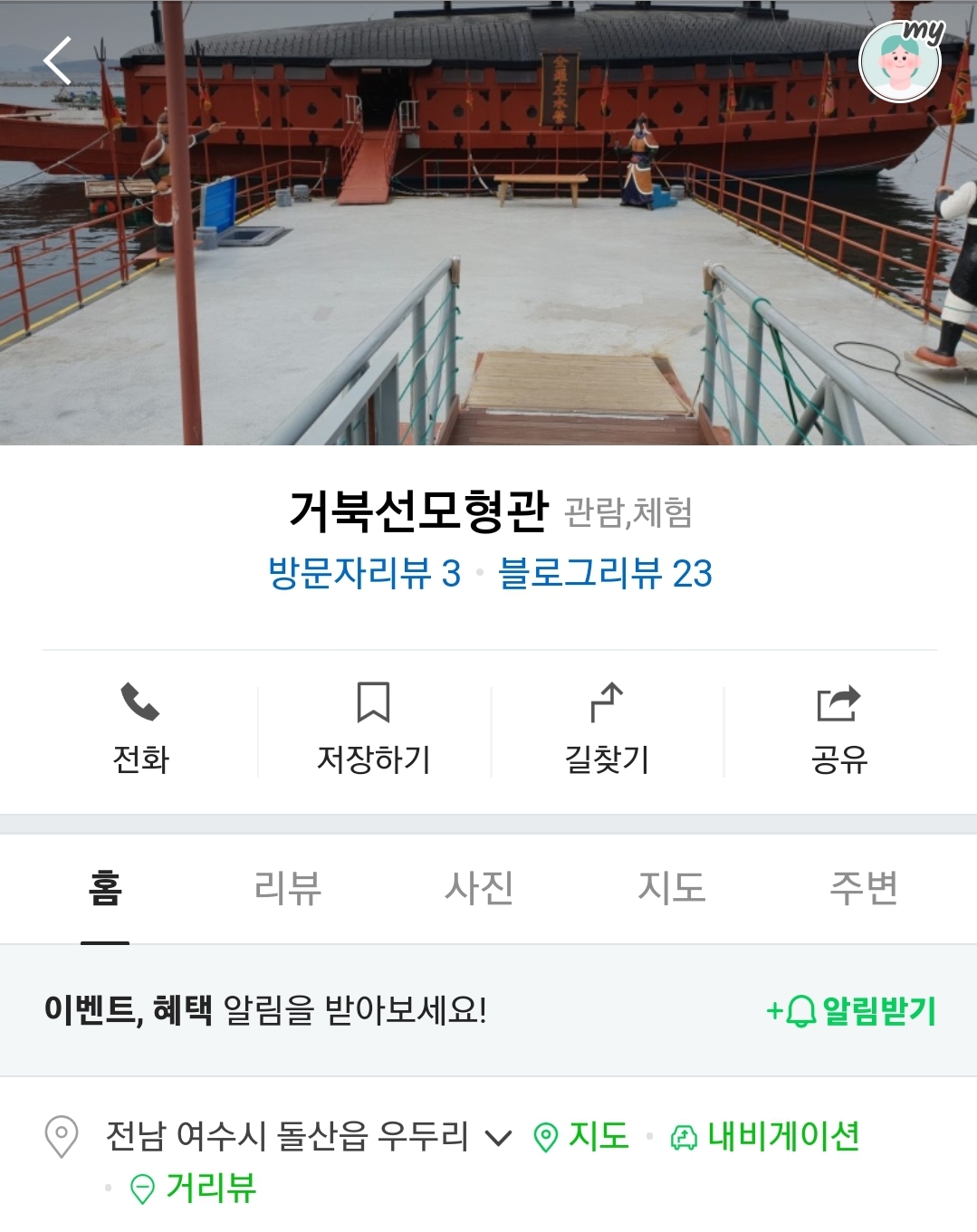Tap the my profile avatar
977x1232 pixels.
(x=900, y=62)
